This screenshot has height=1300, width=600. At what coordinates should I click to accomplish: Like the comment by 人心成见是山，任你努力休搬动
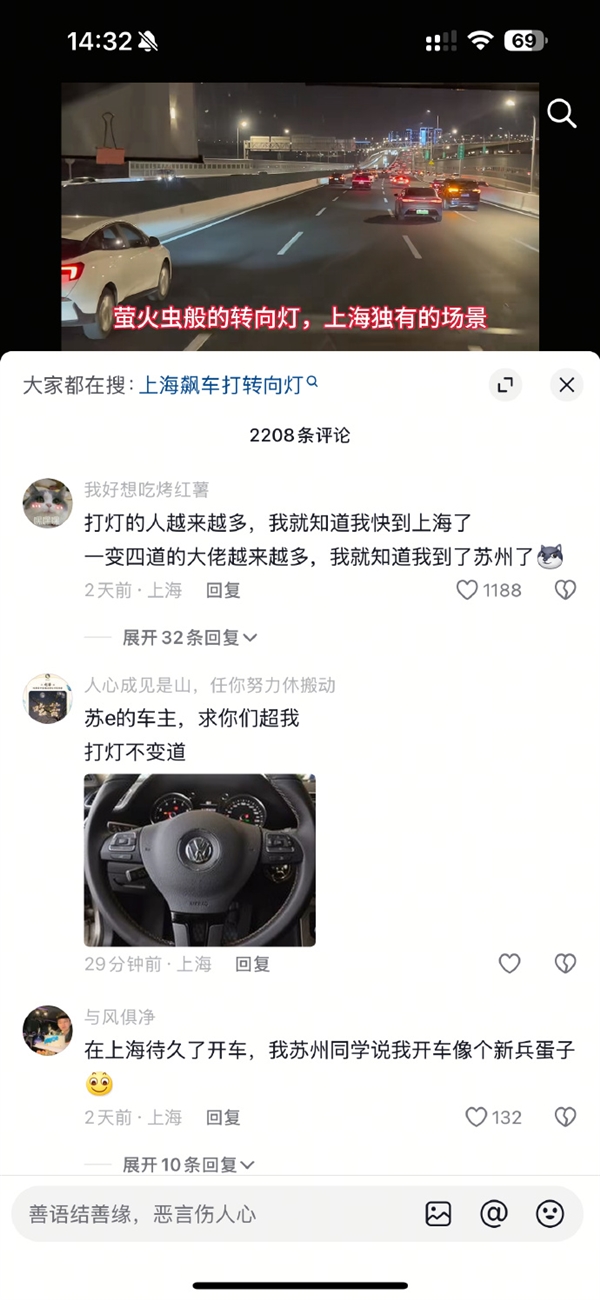(x=510, y=964)
